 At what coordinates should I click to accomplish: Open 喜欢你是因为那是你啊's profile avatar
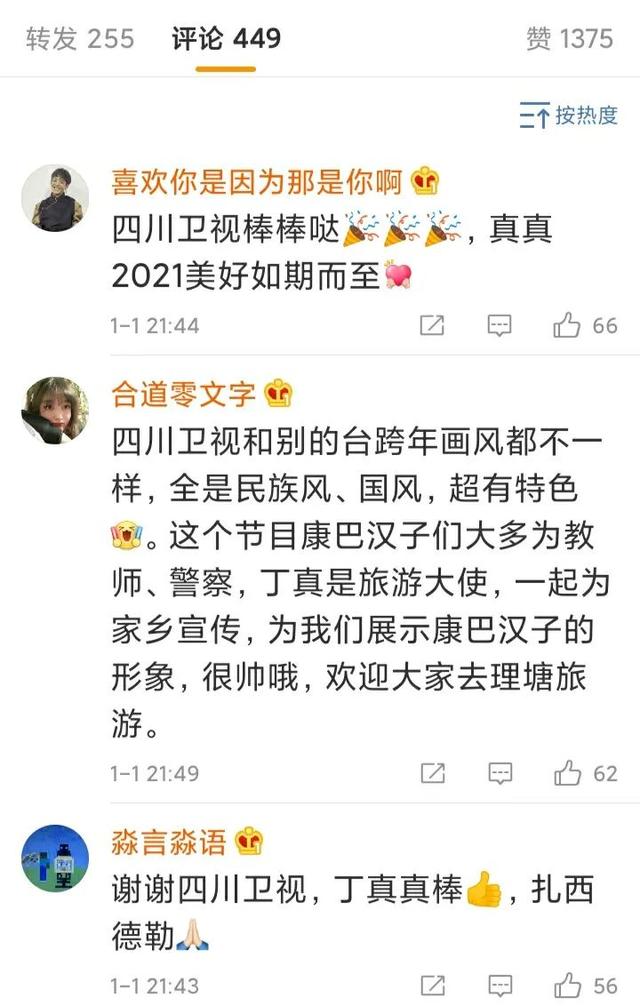(x=55, y=198)
